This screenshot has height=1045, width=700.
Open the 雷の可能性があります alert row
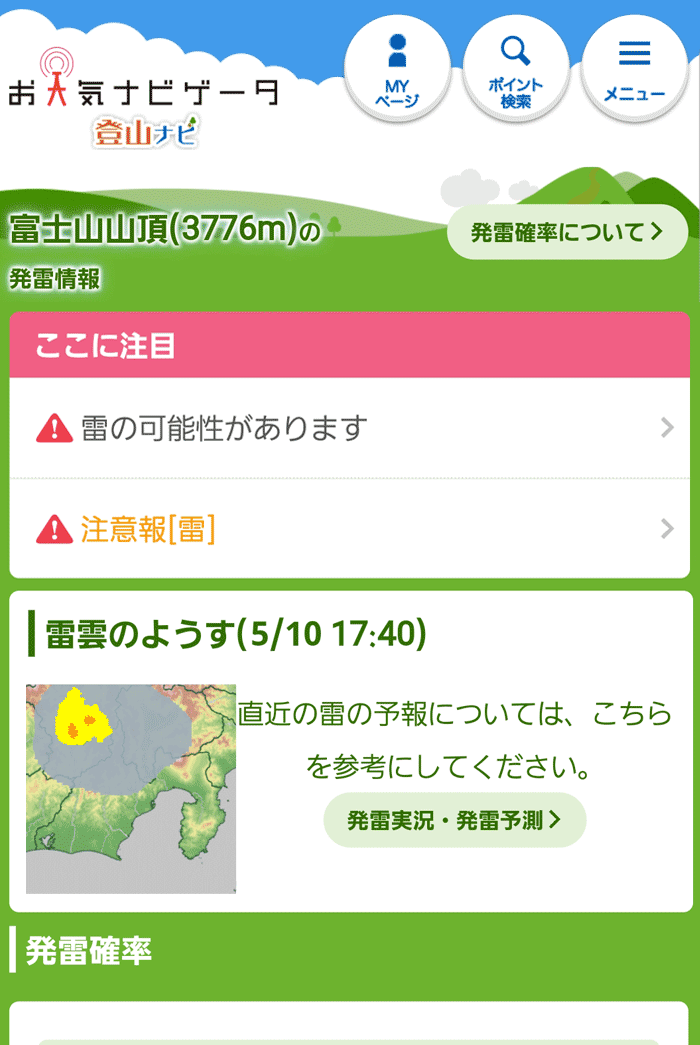click(x=349, y=428)
